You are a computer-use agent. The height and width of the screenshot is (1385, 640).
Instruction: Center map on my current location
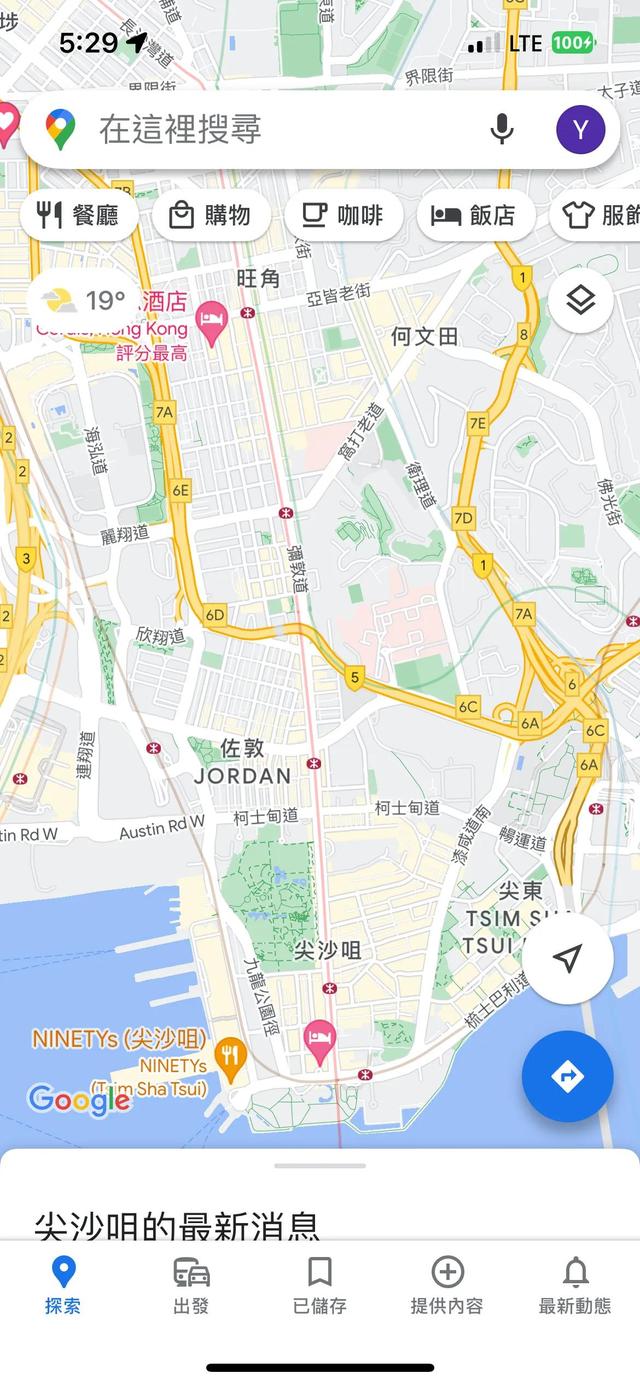click(567, 959)
